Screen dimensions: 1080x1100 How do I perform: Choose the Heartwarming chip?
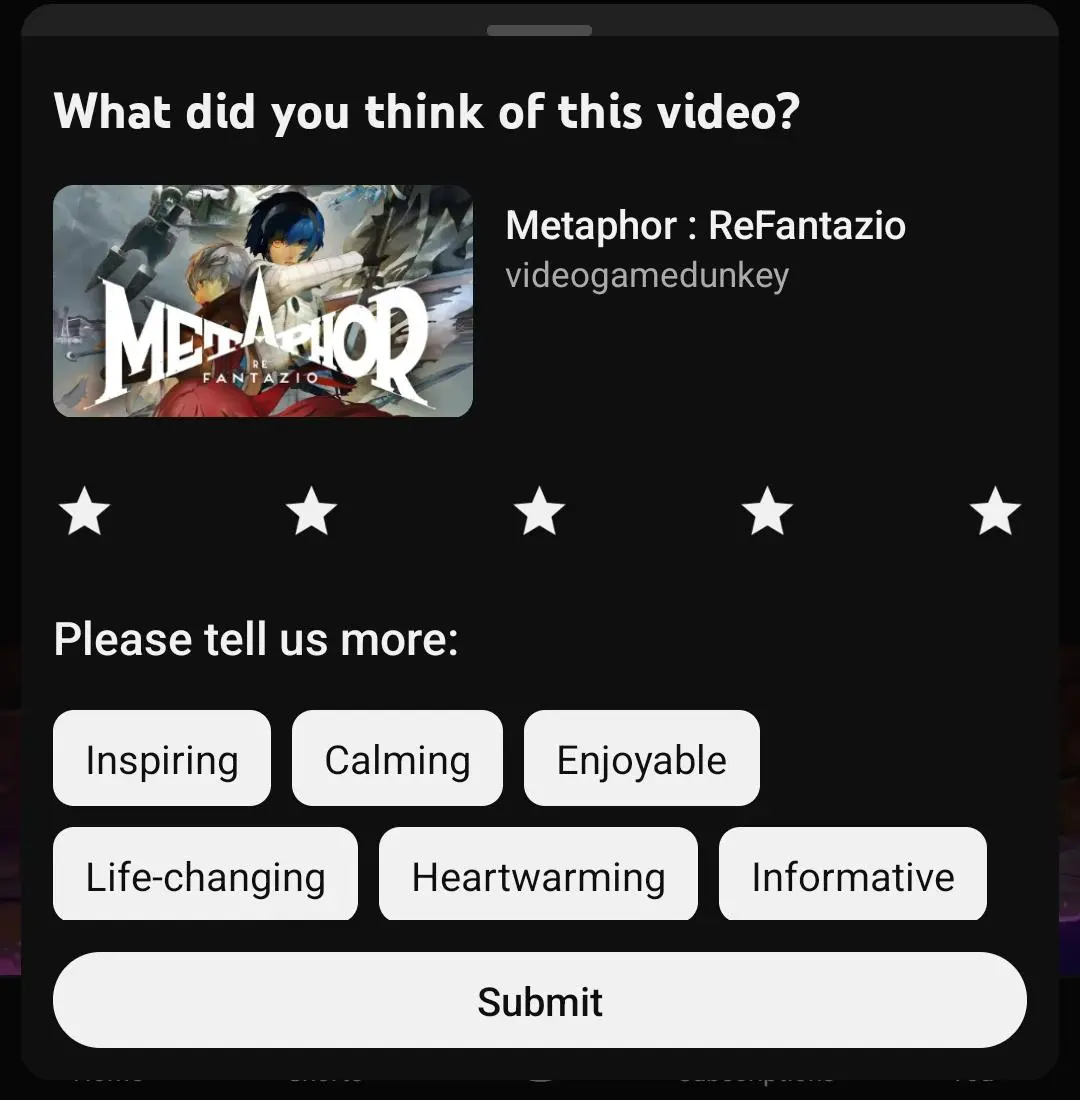(x=538, y=875)
